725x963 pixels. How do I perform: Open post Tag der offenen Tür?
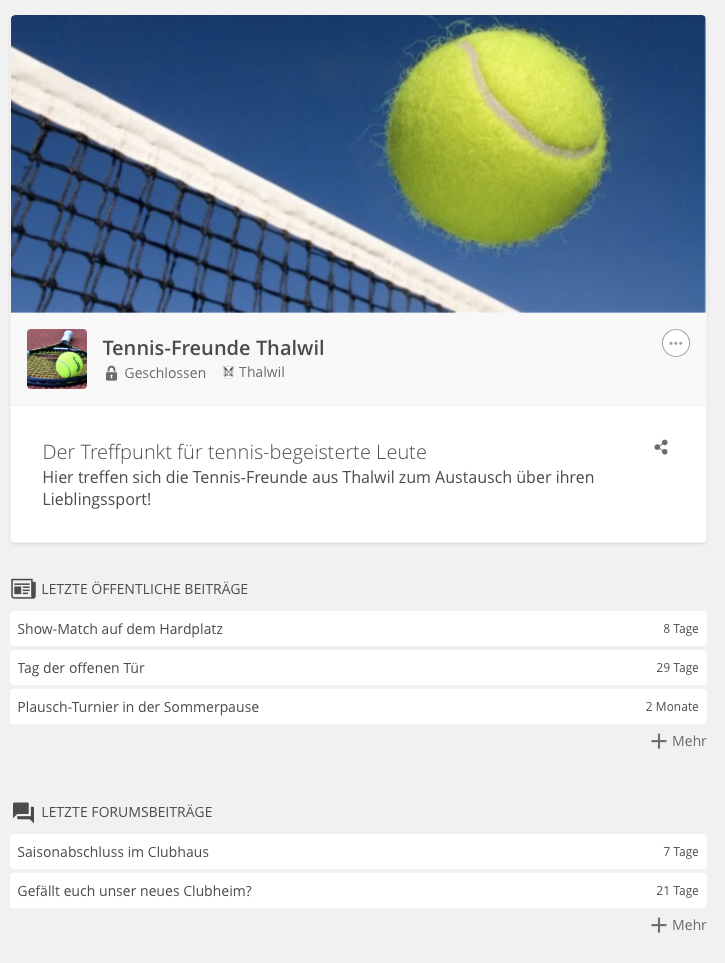(81, 667)
